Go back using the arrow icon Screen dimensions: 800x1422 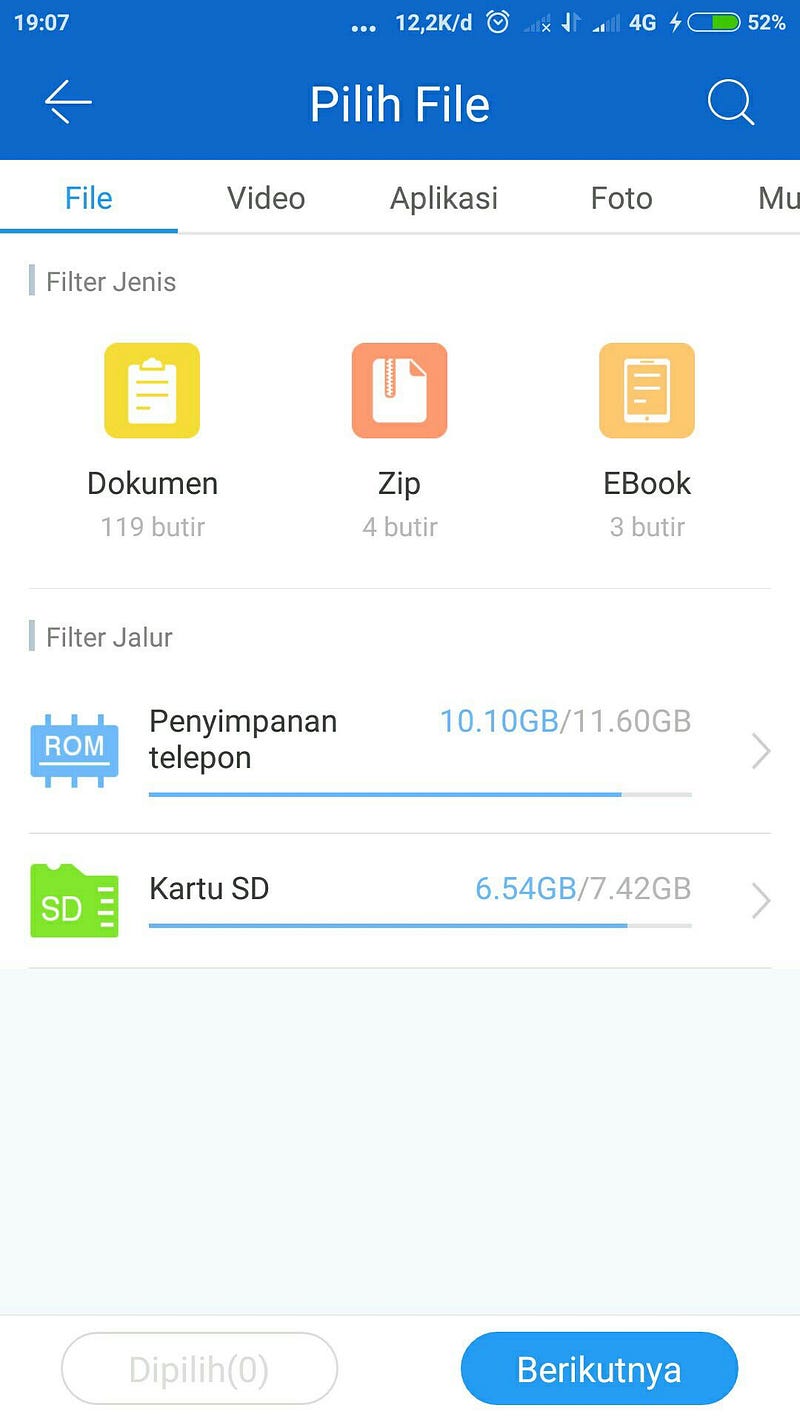coord(68,102)
